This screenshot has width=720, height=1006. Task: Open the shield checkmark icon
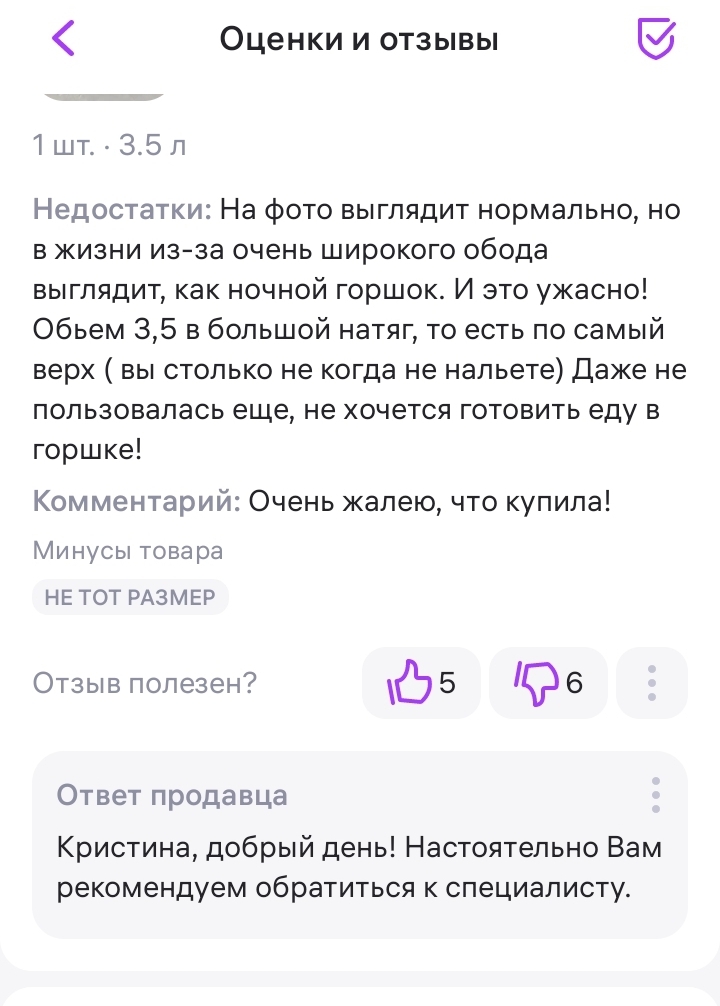coord(656,39)
